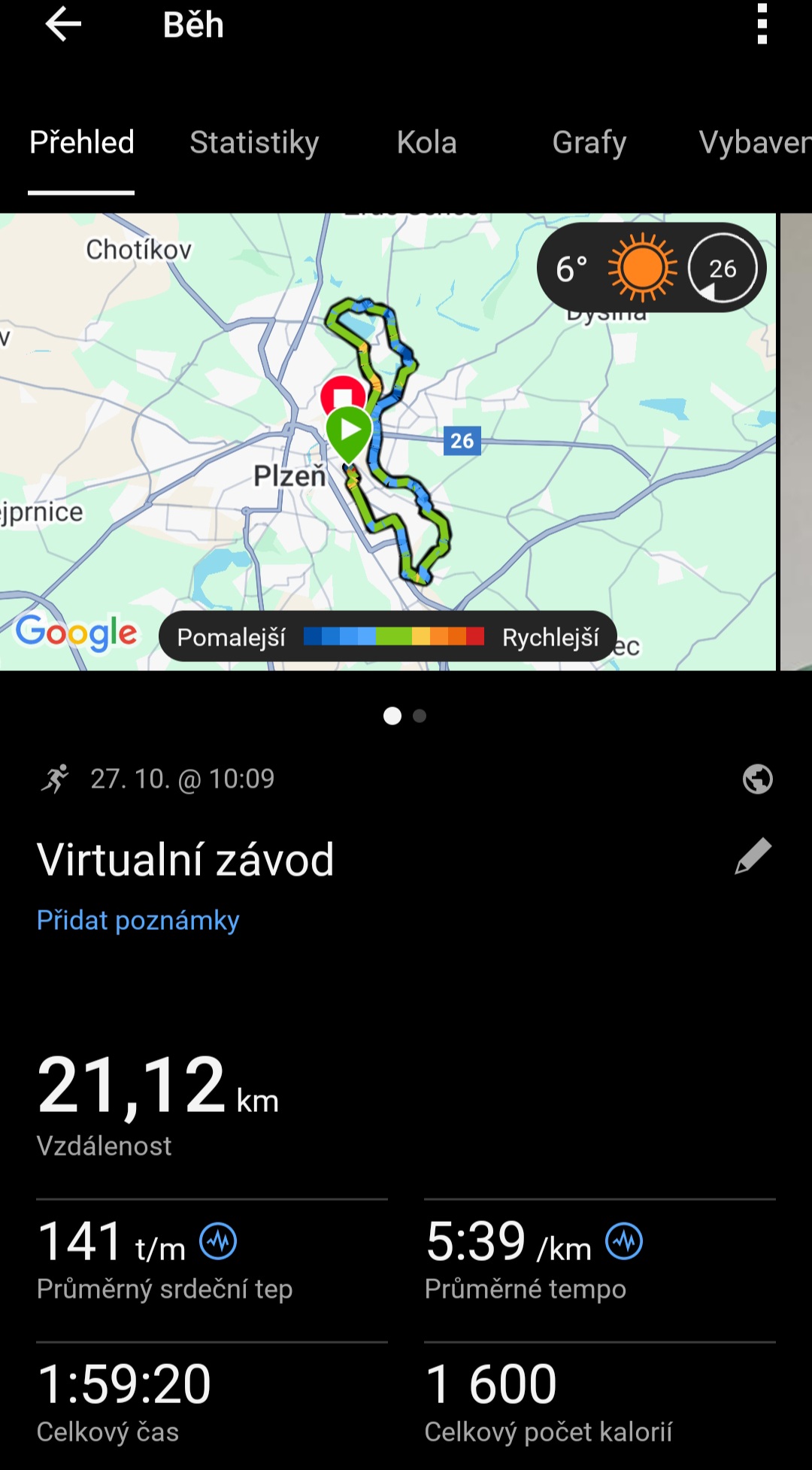Open the three-dot overflow menu
Screen dimensions: 812x1470
pyautogui.click(x=762, y=25)
